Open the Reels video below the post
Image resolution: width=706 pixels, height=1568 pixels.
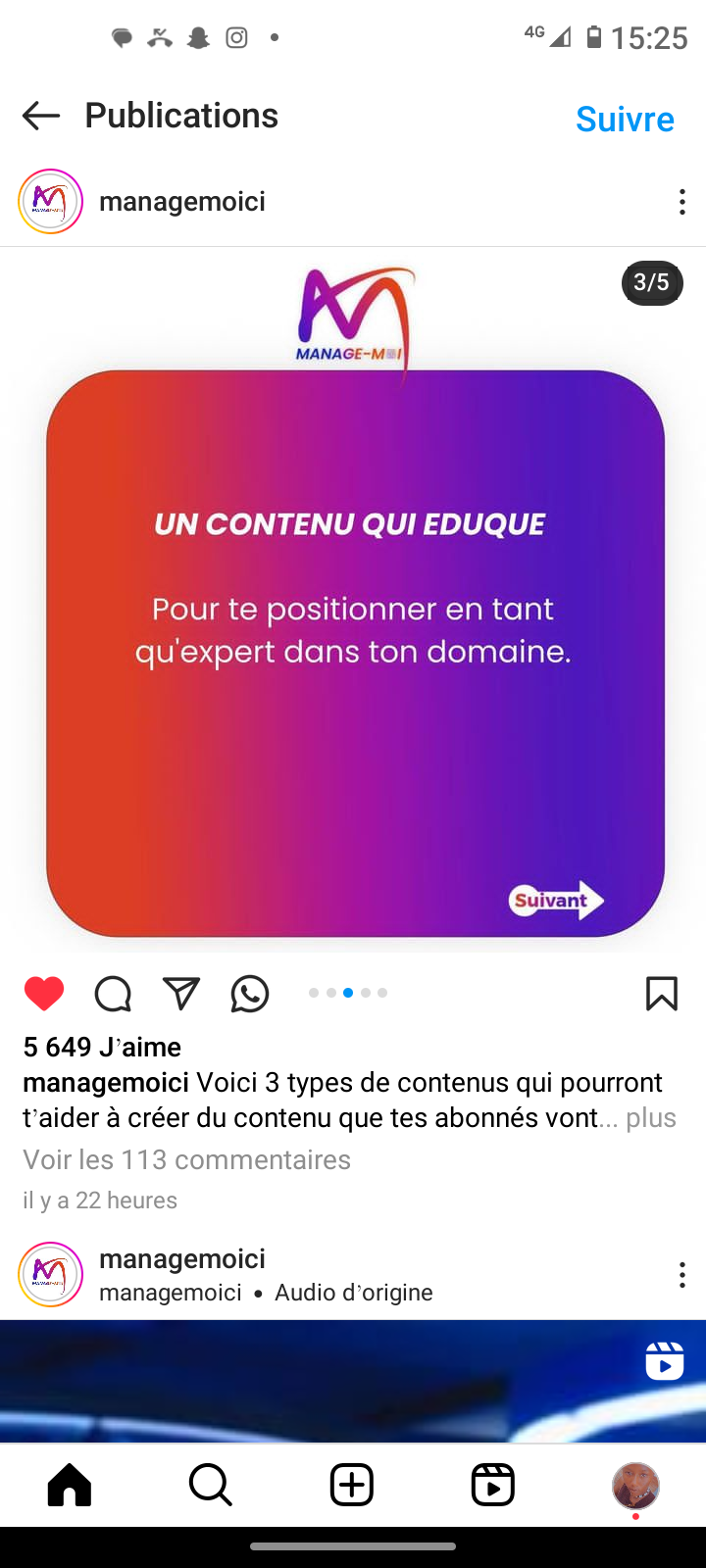(x=353, y=1382)
